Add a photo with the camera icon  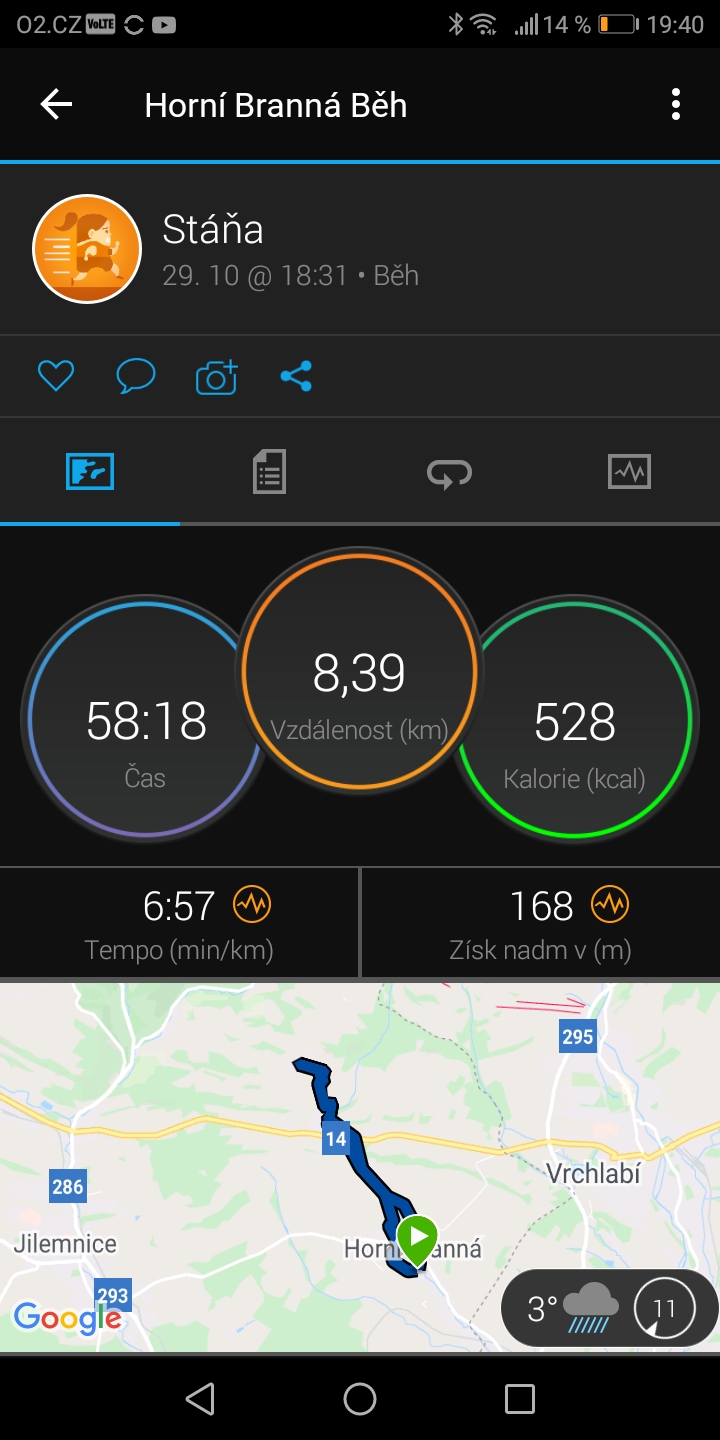tap(216, 376)
